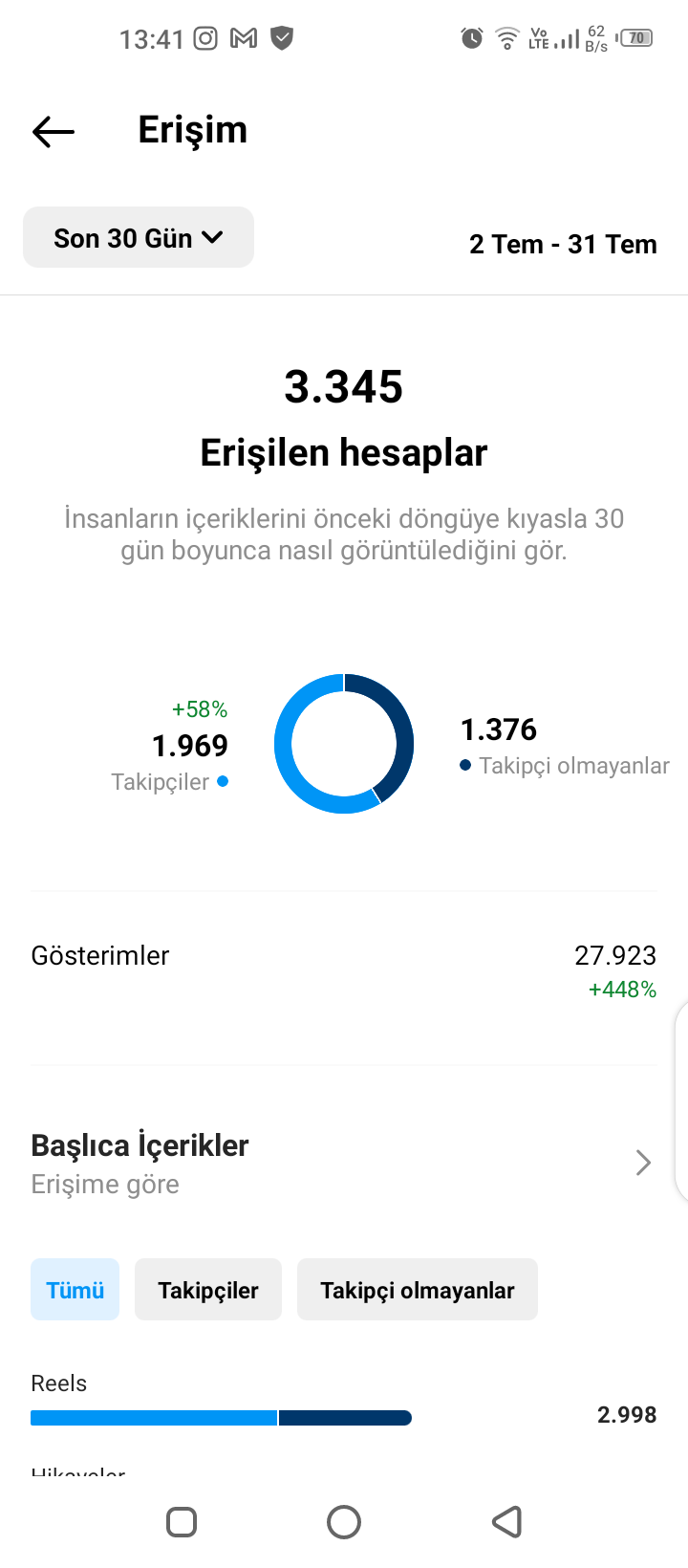Open the Son 30 Gün date dropdown
This screenshot has width=688, height=1568.
tap(139, 237)
